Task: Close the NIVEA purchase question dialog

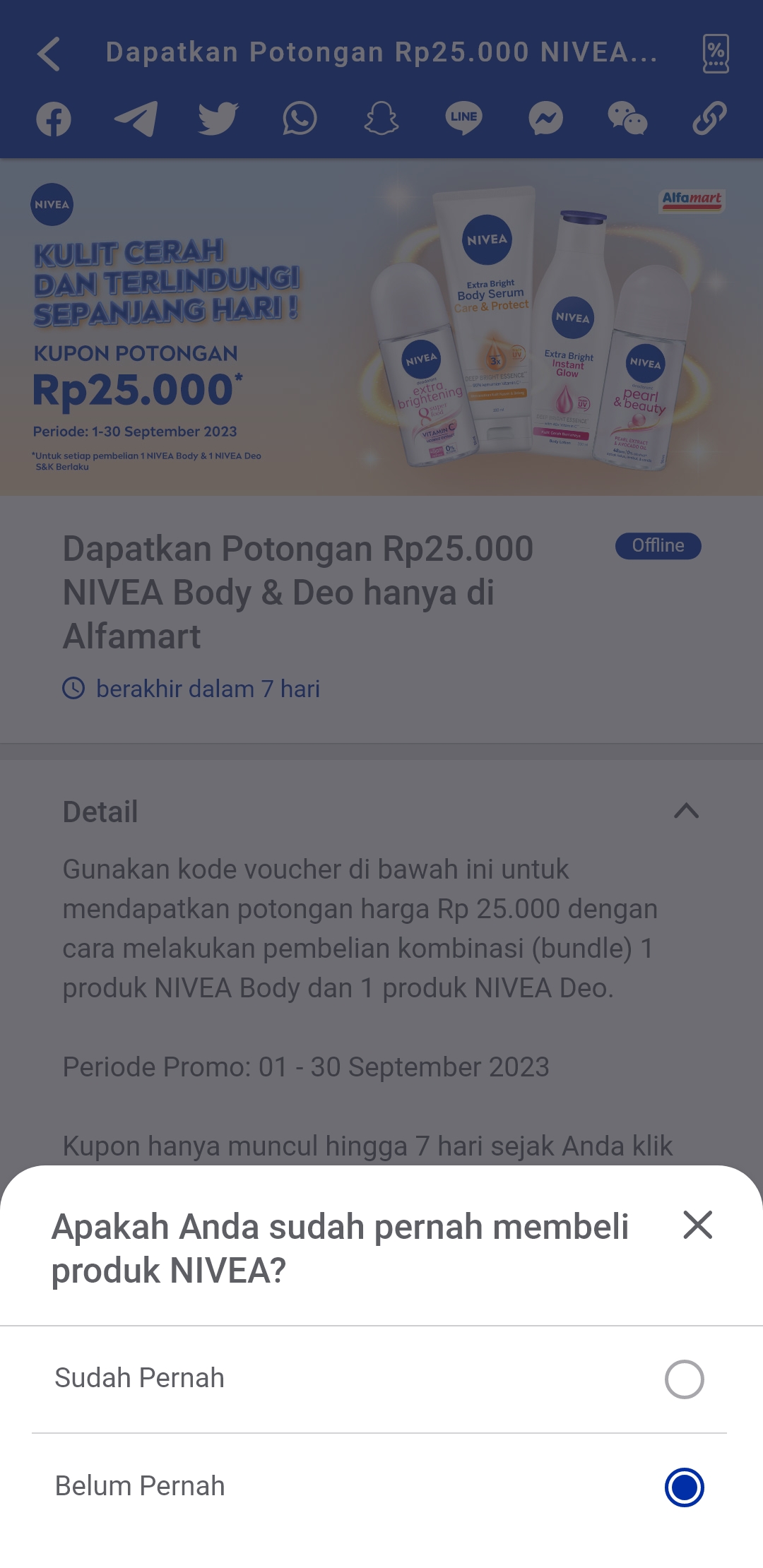Action: tap(697, 1225)
